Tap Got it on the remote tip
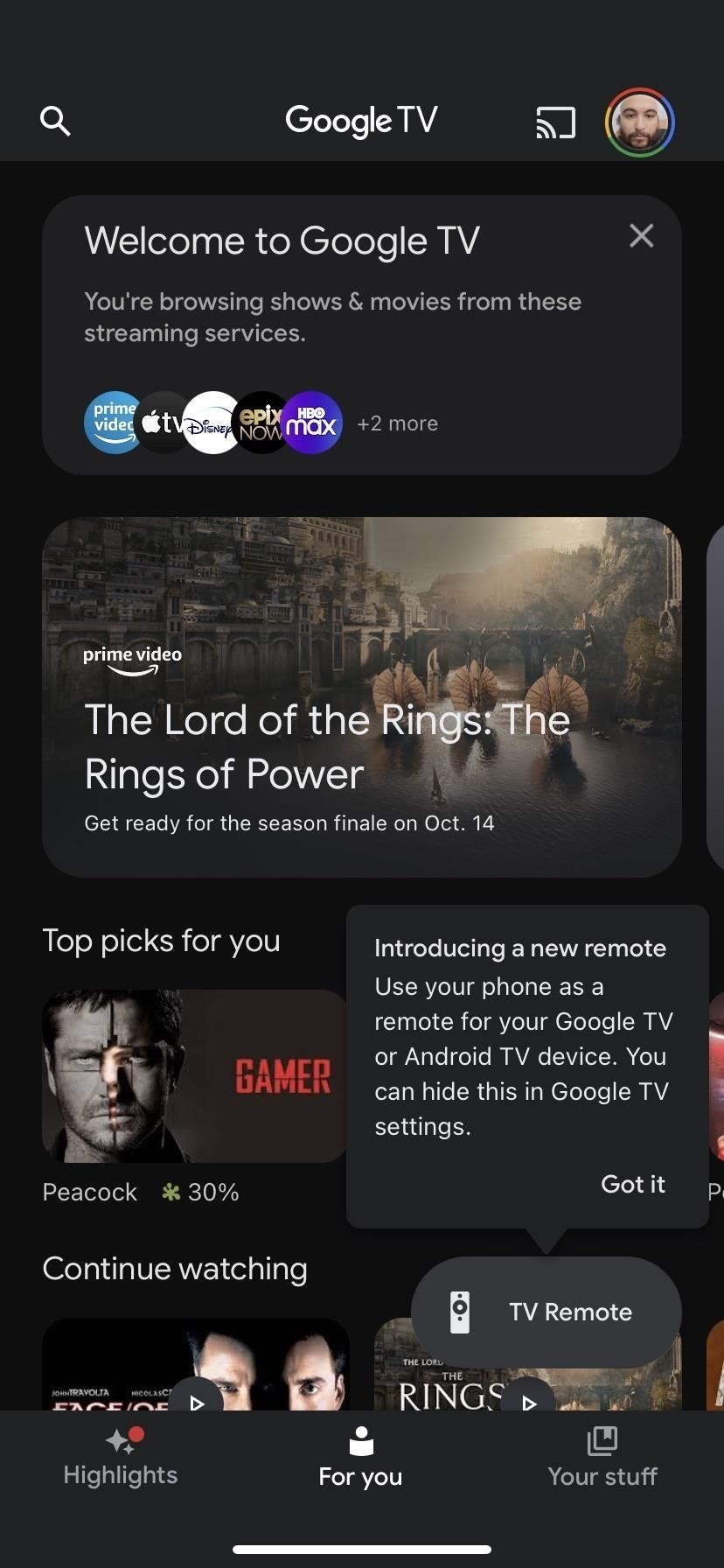Image resolution: width=724 pixels, height=1568 pixels. [x=632, y=1184]
